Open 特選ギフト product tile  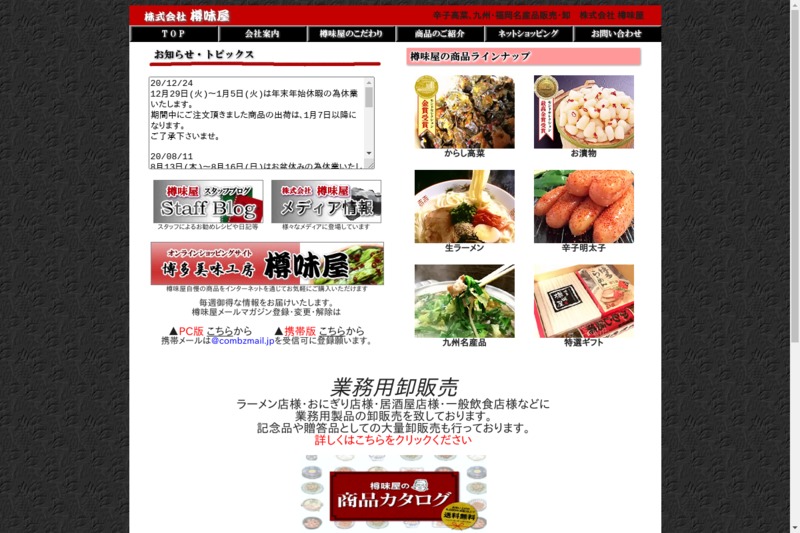tap(583, 302)
